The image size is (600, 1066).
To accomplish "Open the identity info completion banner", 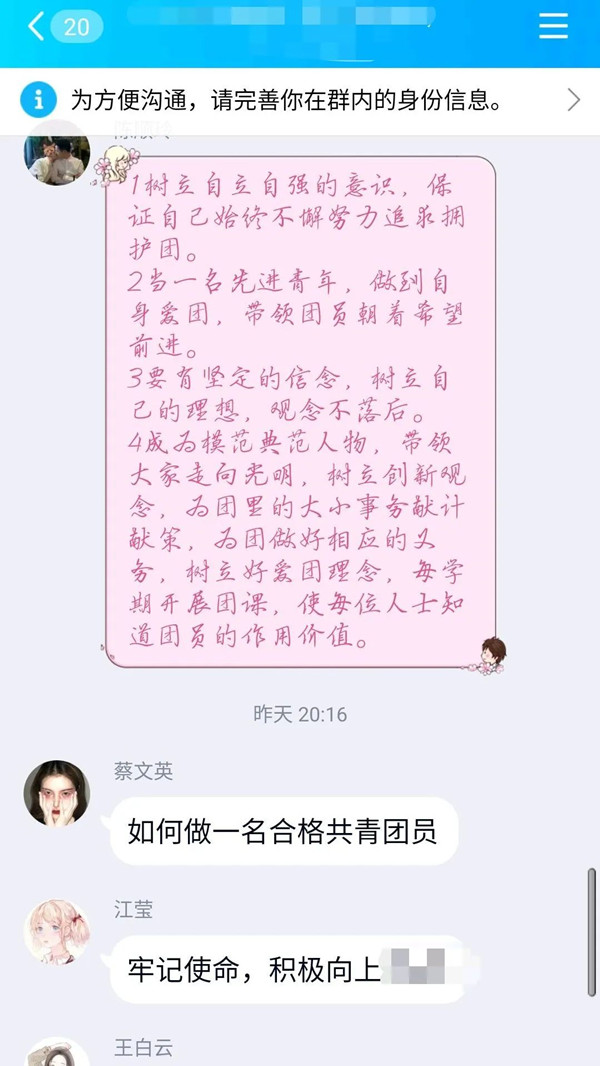I will 299,100.
